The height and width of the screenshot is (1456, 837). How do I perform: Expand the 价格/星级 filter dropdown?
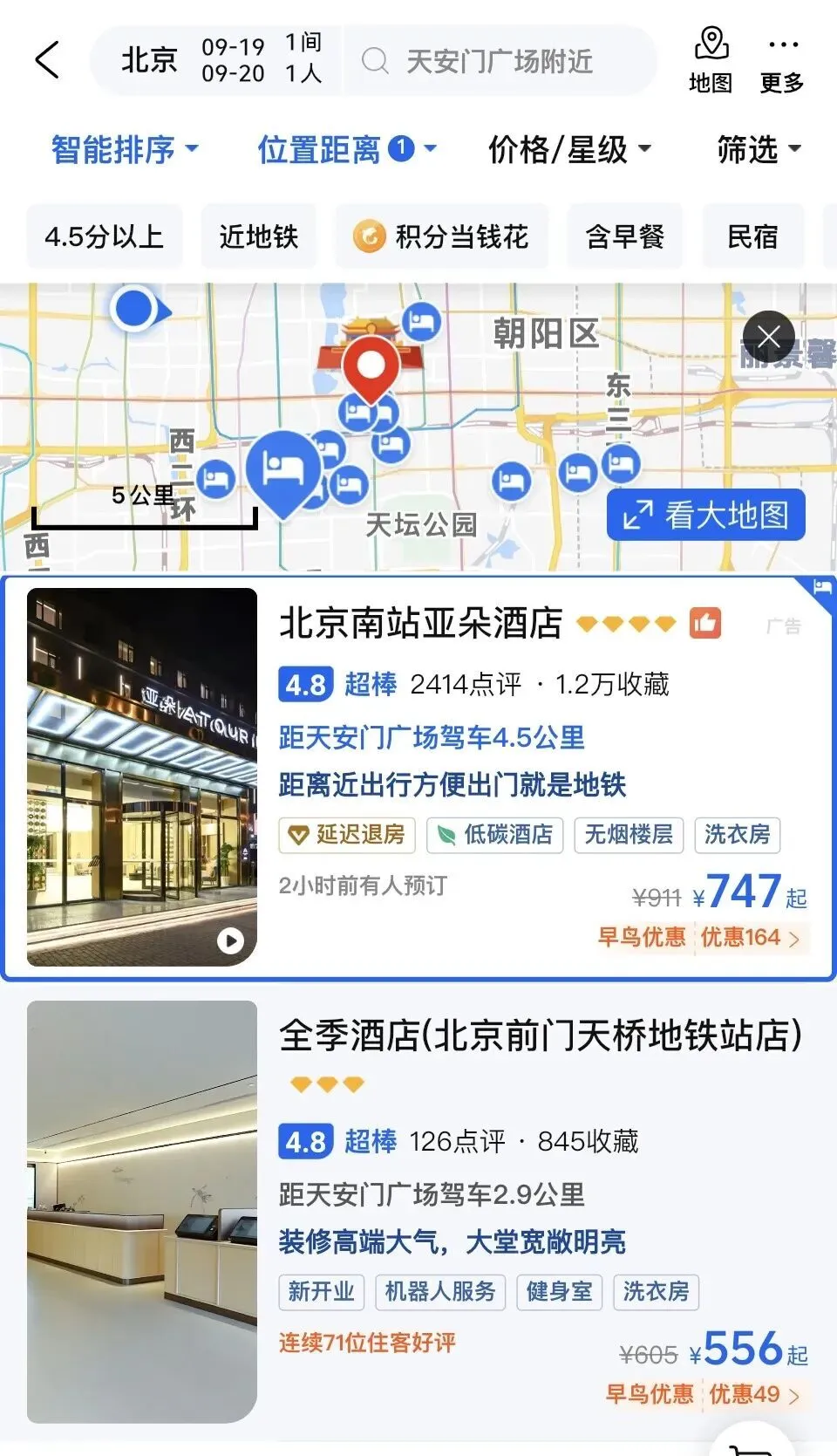(567, 148)
